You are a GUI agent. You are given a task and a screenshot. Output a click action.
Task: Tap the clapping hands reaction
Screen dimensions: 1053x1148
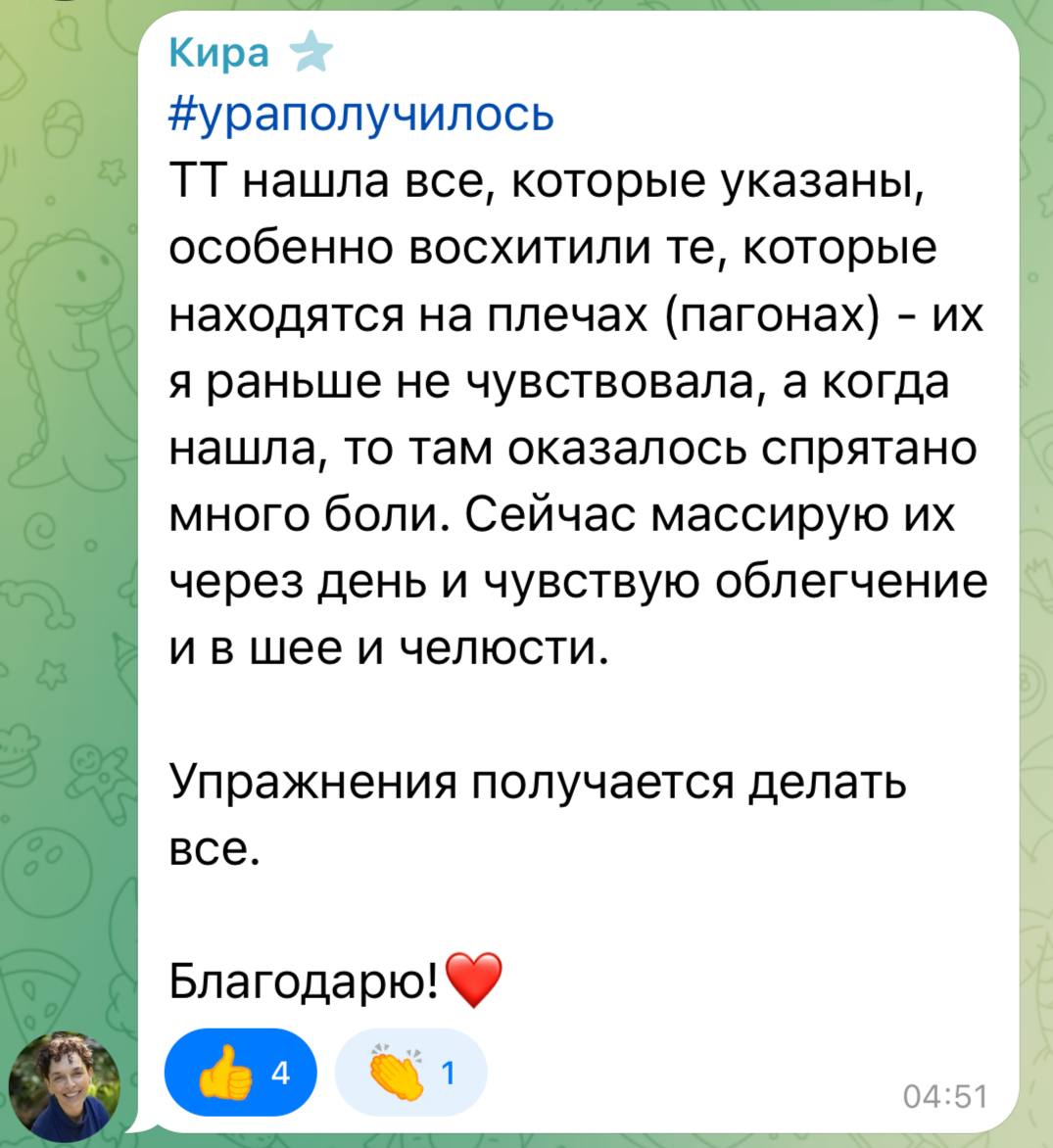[x=410, y=1074]
